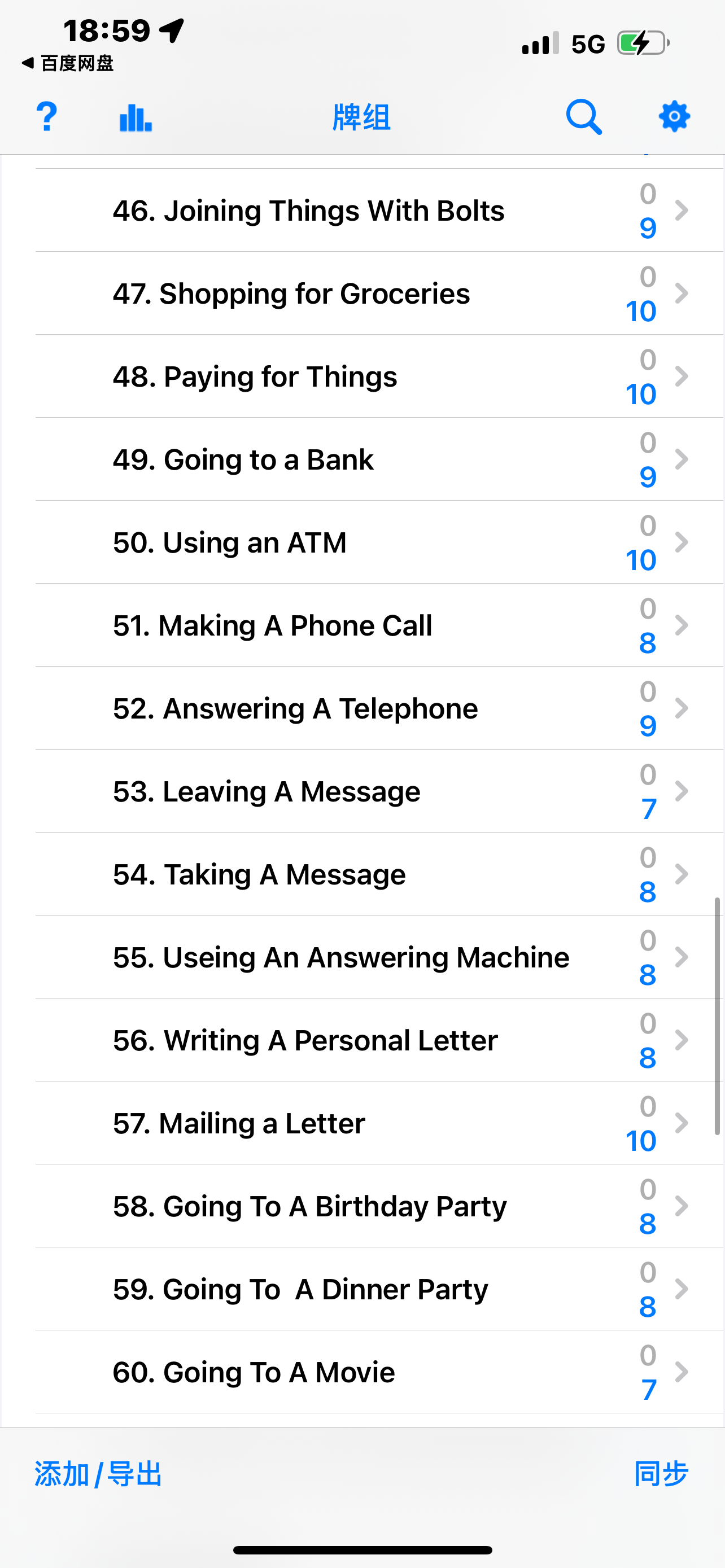Image resolution: width=725 pixels, height=1568 pixels.
Task: Tap 同步 to sync decks
Action: tap(661, 1474)
